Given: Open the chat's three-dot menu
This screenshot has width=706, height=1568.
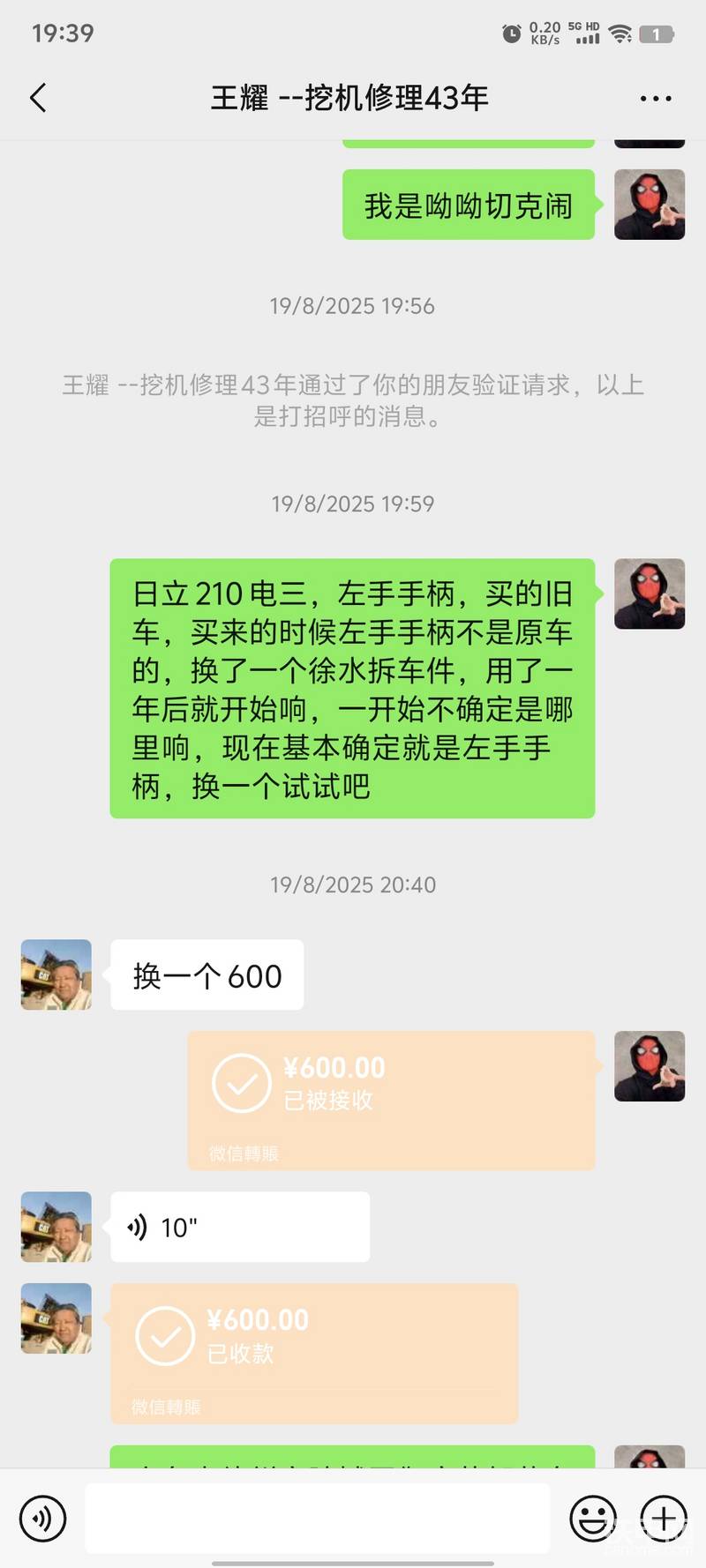Looking at the screenshot, I should [x=656, y=99].
